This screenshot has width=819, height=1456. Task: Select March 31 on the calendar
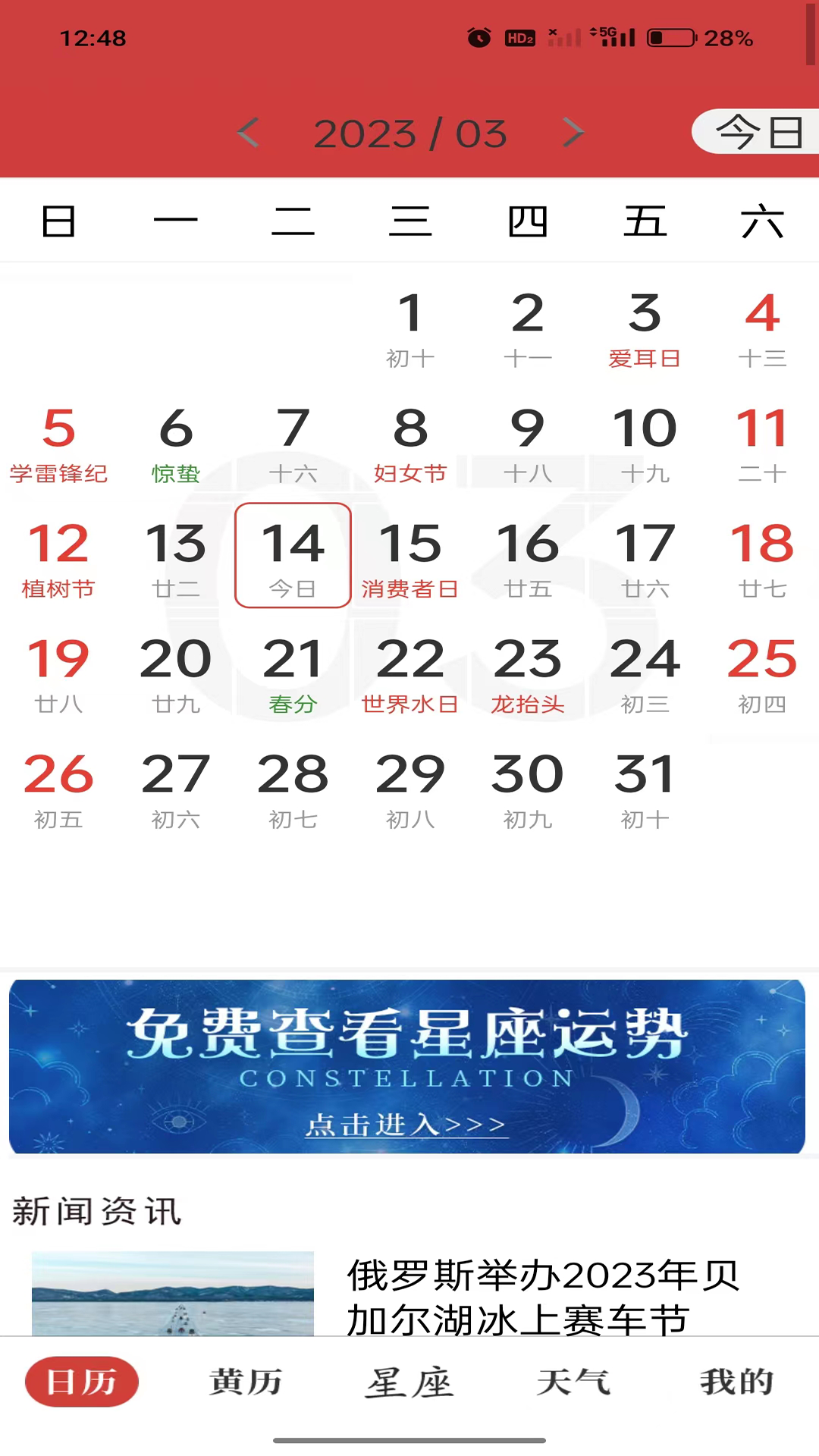pyautogui.click(x=645, y=788)
